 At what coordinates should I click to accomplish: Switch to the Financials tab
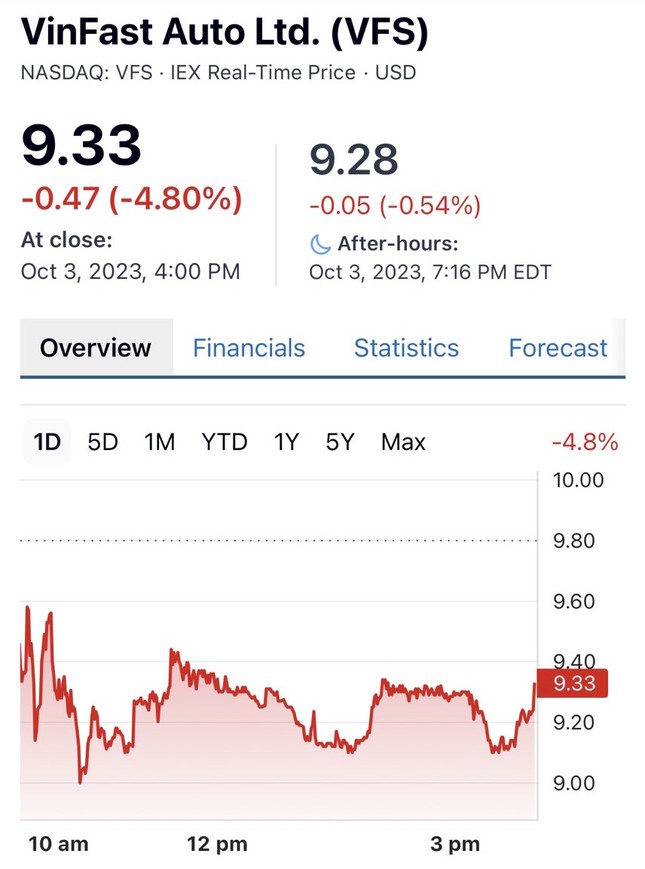point(248,348)
